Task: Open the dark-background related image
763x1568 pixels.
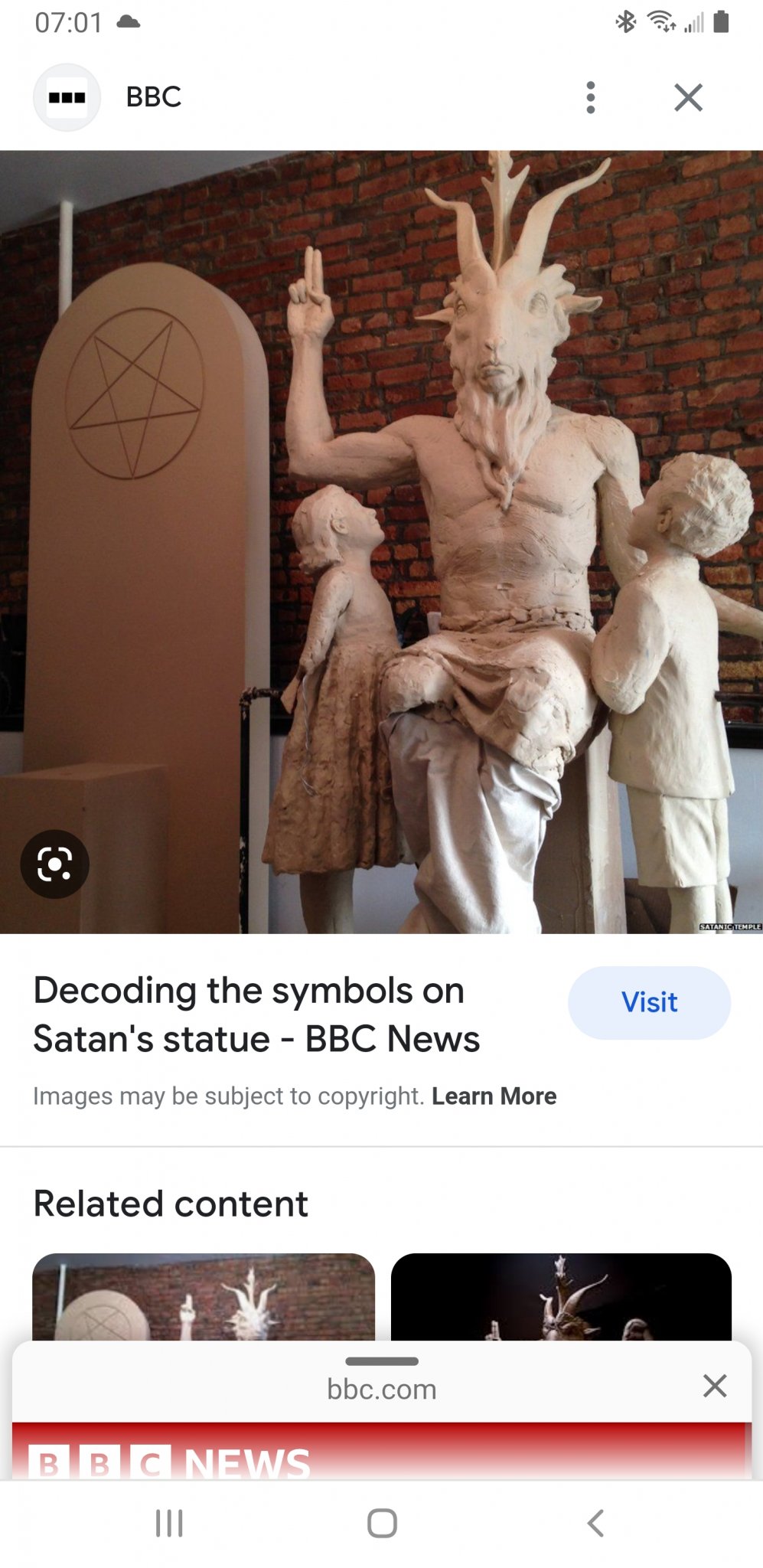Action: tap(561, 1296)
